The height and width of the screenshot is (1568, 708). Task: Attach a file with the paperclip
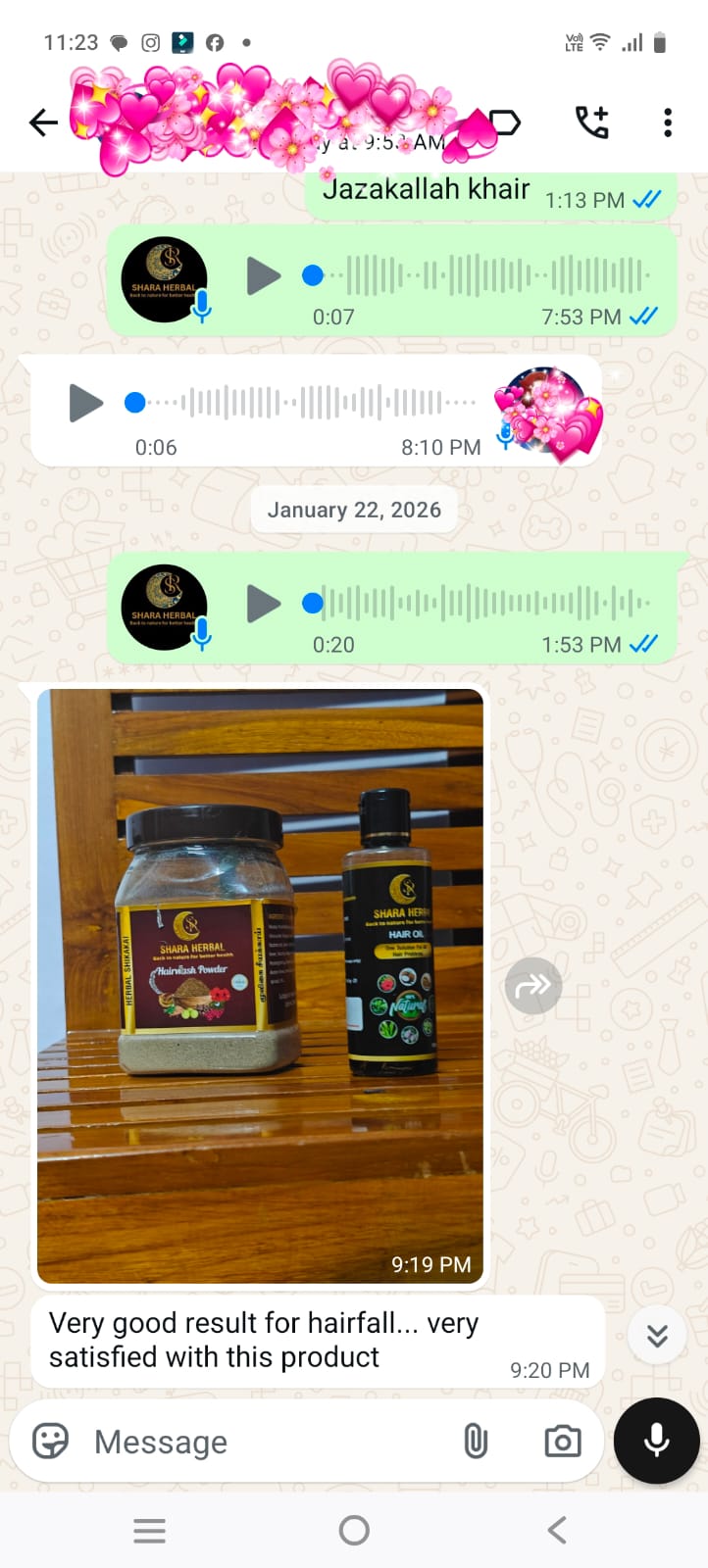tap(476, 1442)
